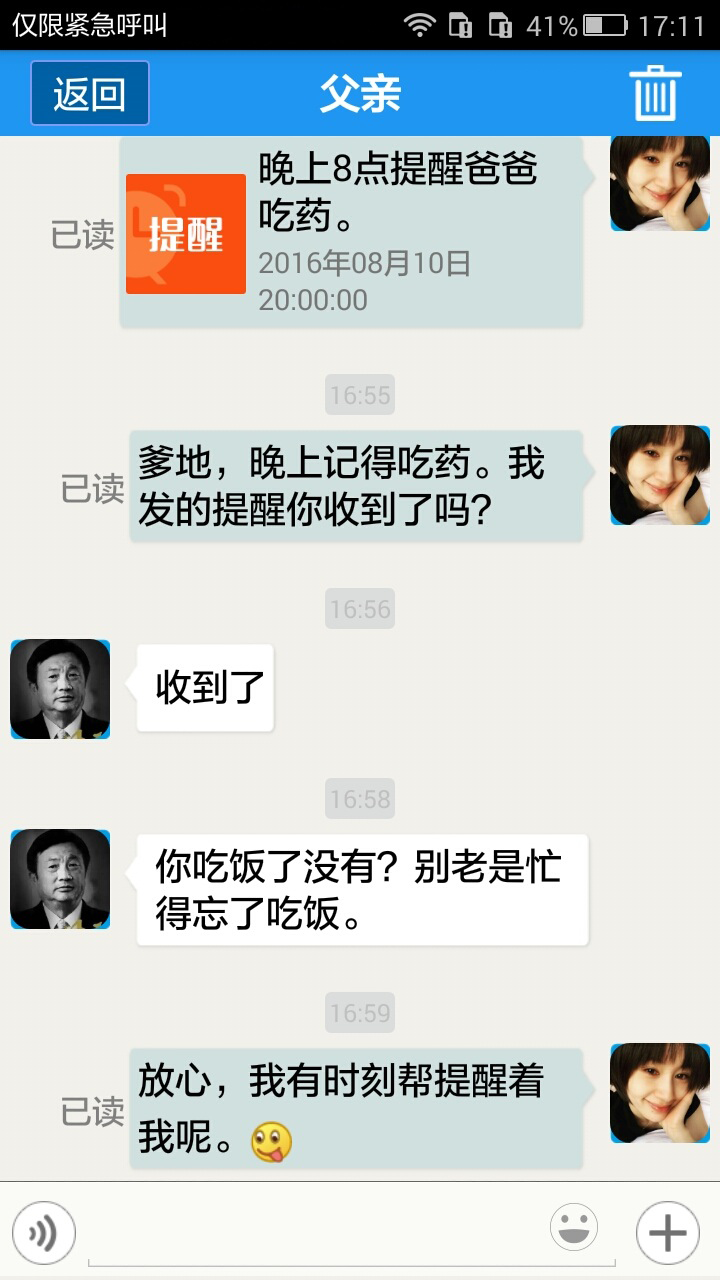Delete the conversation with the trash icon
This screenshot has height=1280, width=720.
(655, 93)
